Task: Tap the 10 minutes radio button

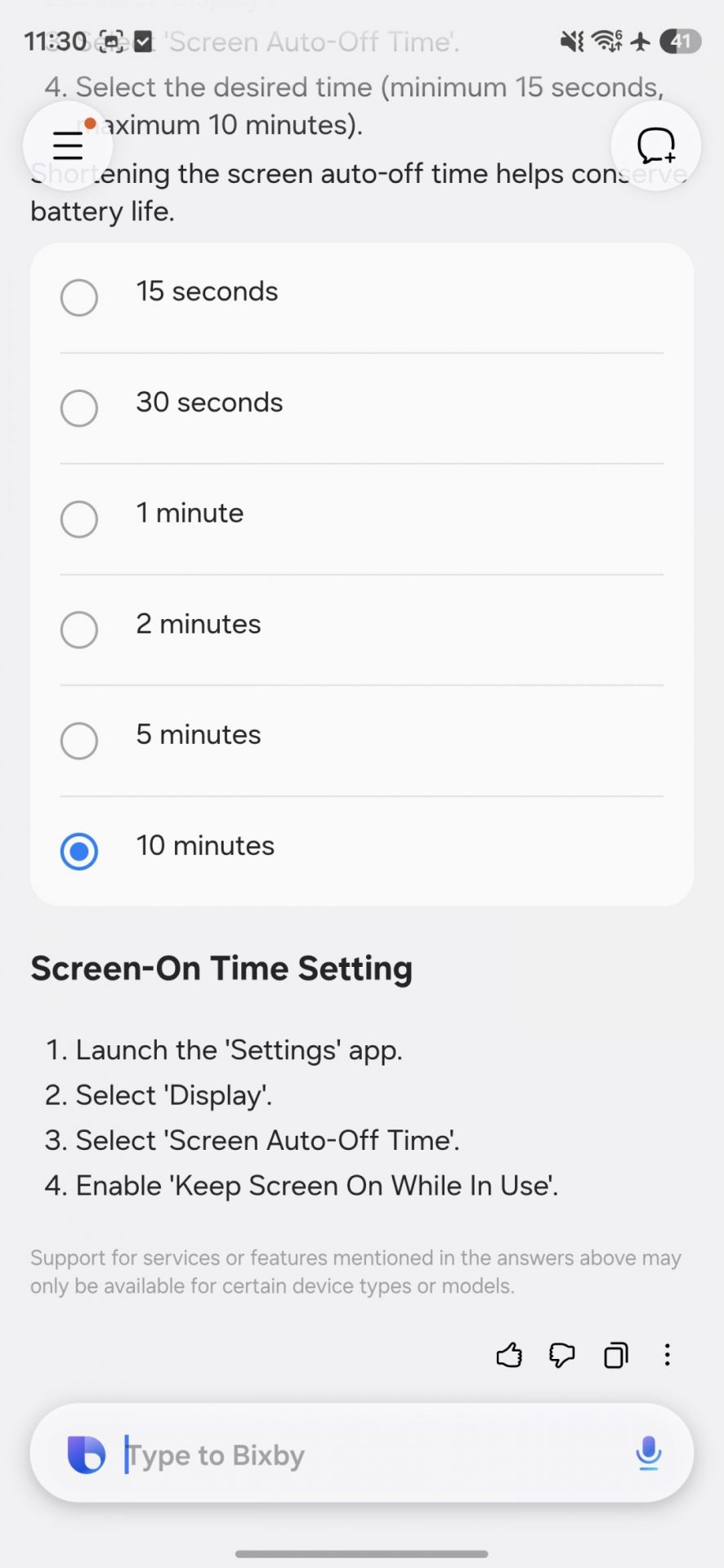Action: point(79,851)
